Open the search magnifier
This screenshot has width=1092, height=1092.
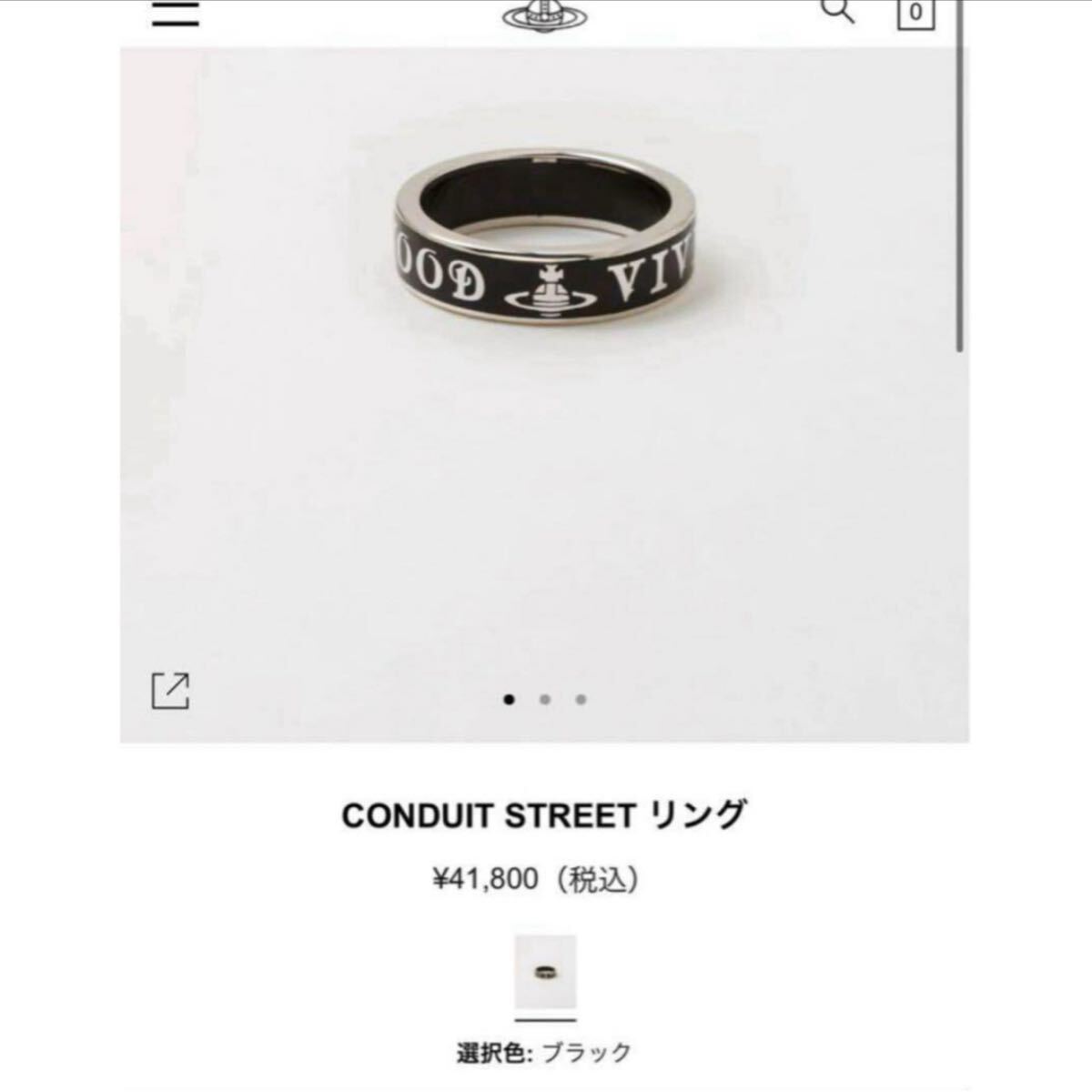837,11
